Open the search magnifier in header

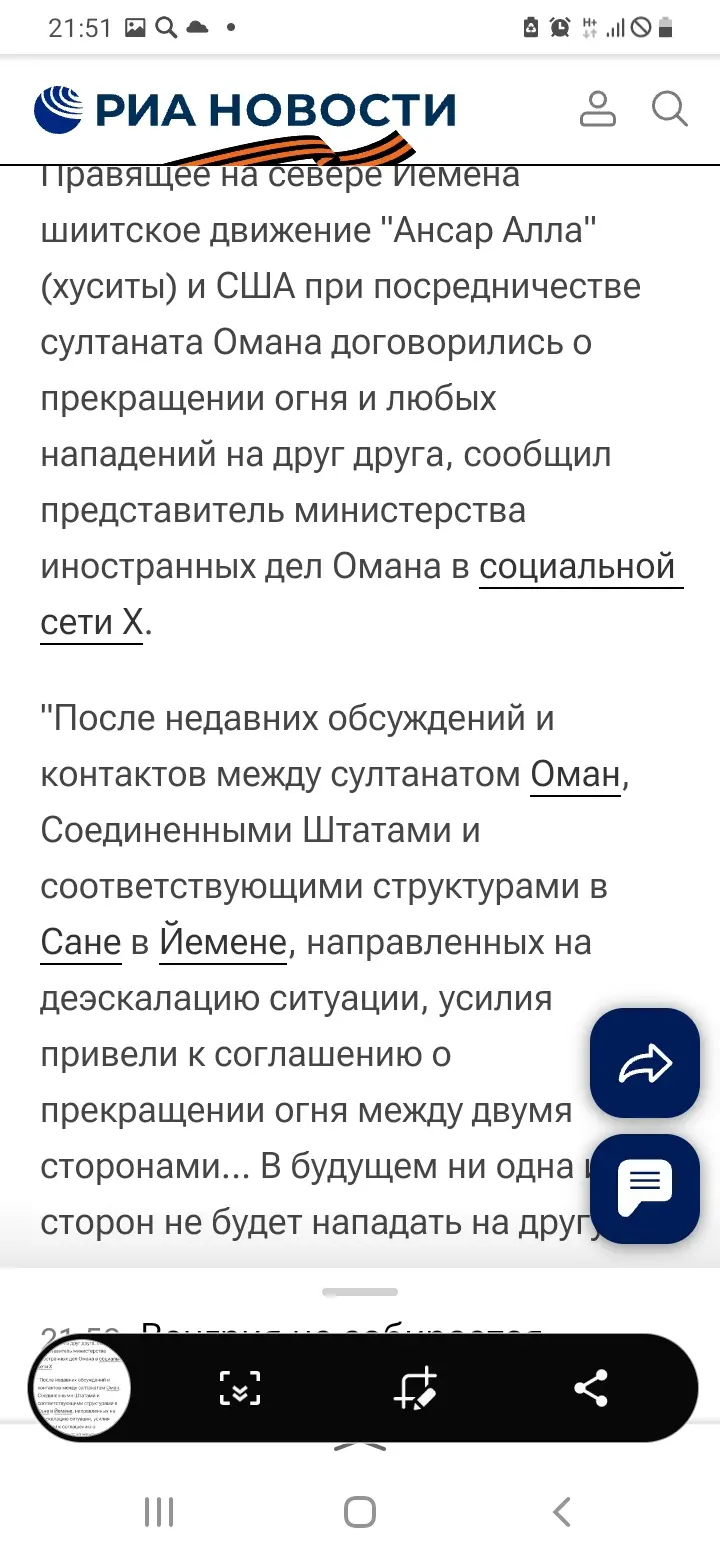[669, 108]
